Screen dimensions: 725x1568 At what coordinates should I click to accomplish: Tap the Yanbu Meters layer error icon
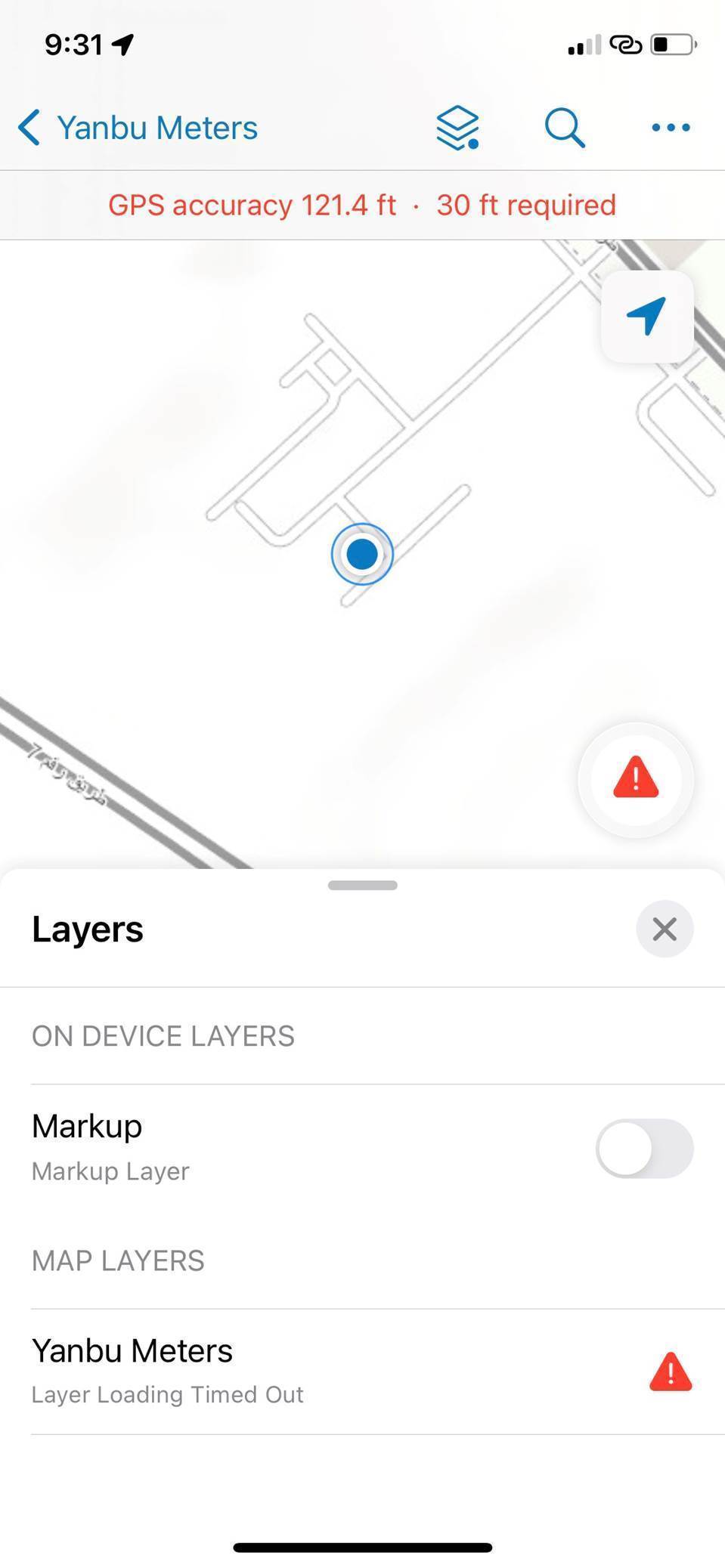[x=671, y=1372]
